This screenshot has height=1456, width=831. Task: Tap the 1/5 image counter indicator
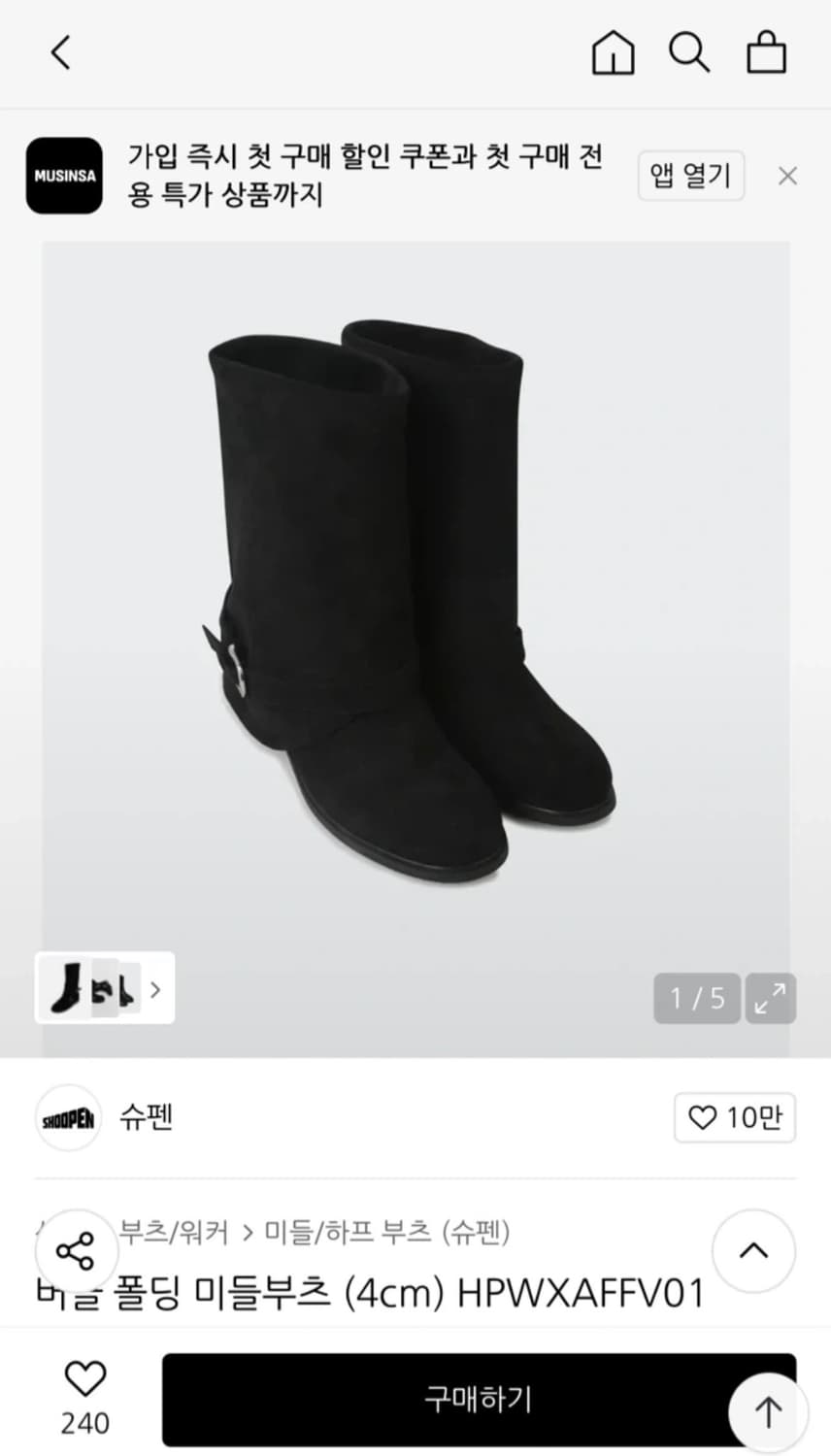[x=696, y=998]
